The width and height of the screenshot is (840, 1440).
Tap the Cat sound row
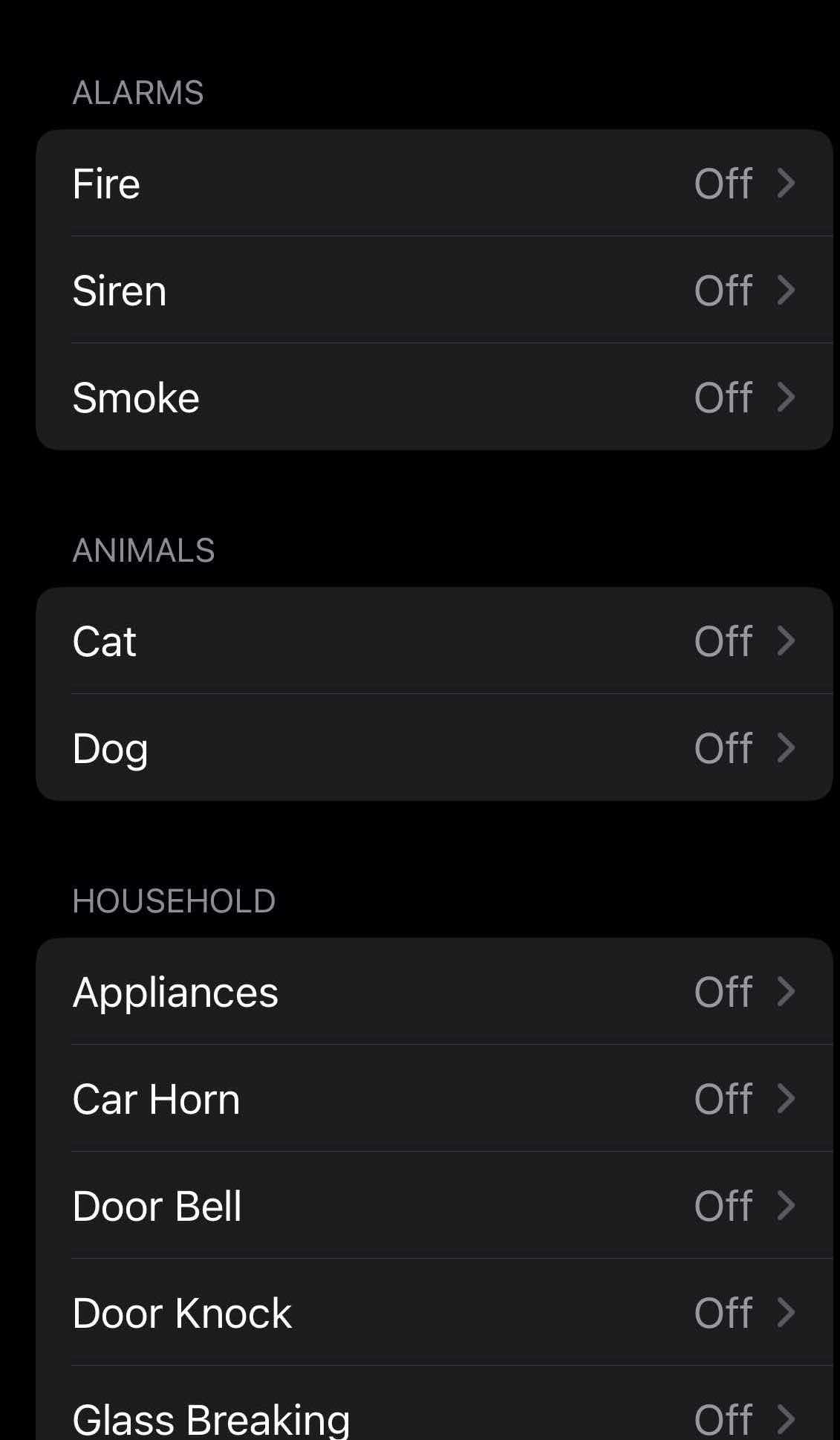(434, 641)
